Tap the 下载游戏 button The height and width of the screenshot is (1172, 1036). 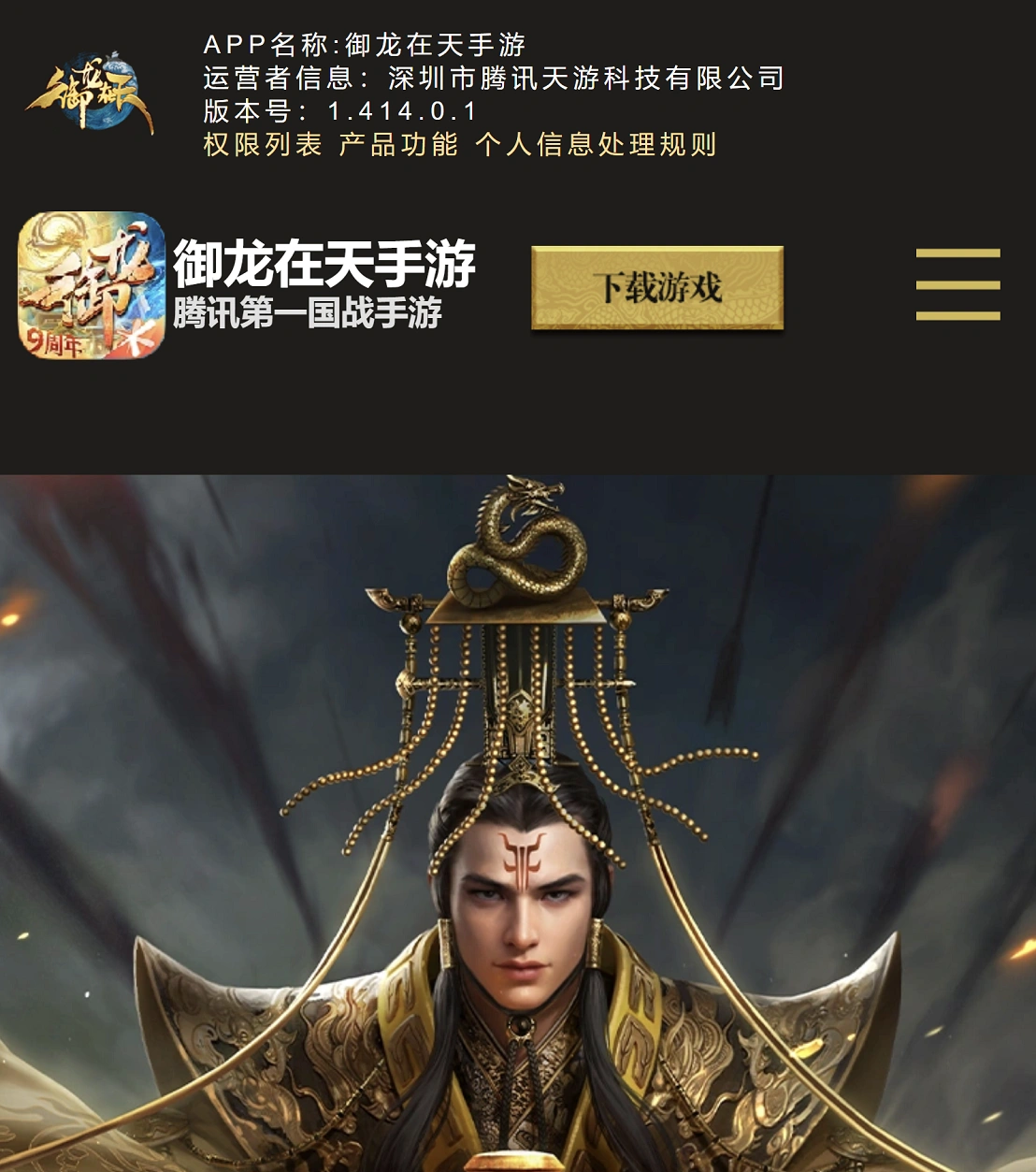coord(657,288)
